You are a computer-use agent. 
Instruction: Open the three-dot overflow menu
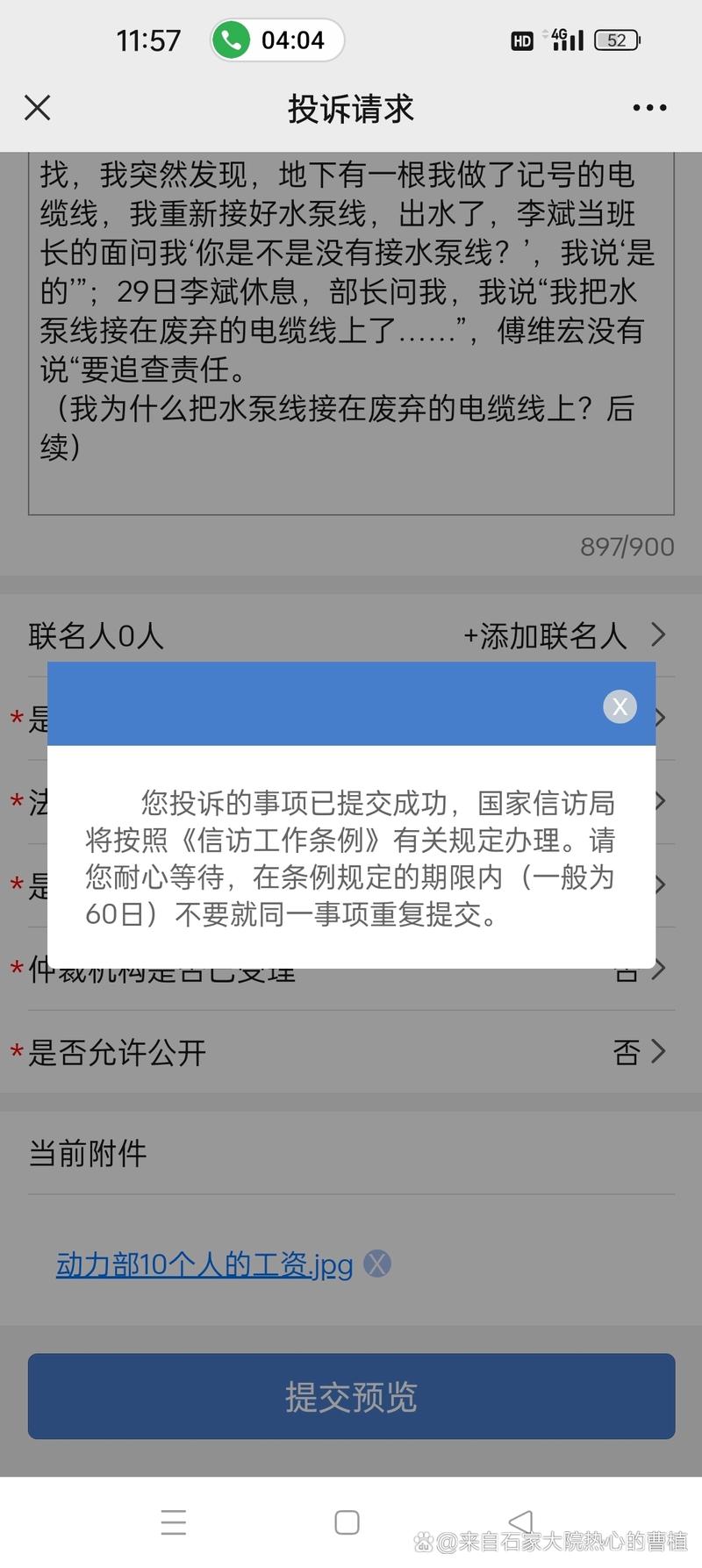649,107
